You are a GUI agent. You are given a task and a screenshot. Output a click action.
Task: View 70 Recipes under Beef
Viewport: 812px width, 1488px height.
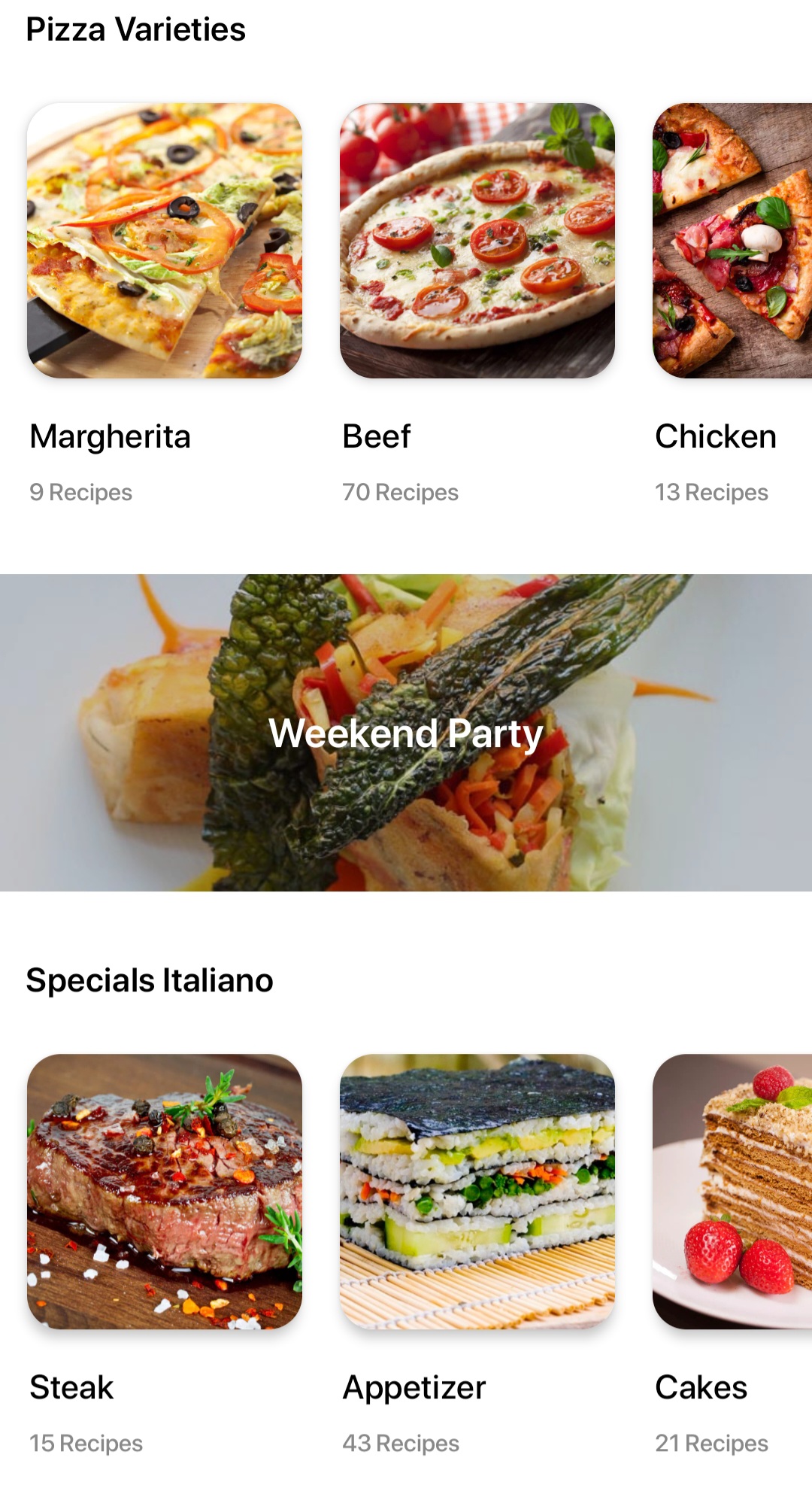pyautogui.click(x=401, y=492)
